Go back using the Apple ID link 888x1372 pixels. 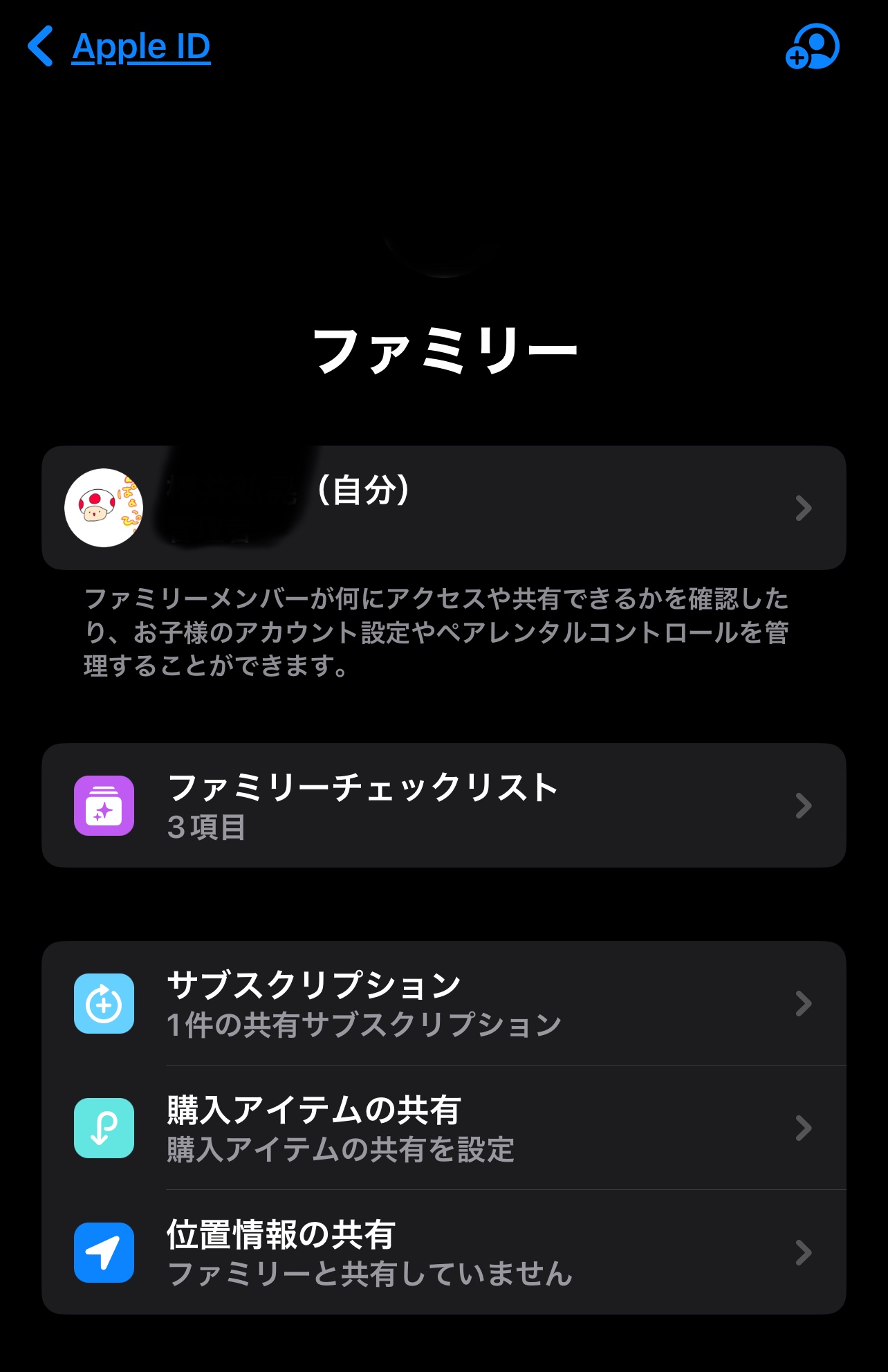[141, 46]
